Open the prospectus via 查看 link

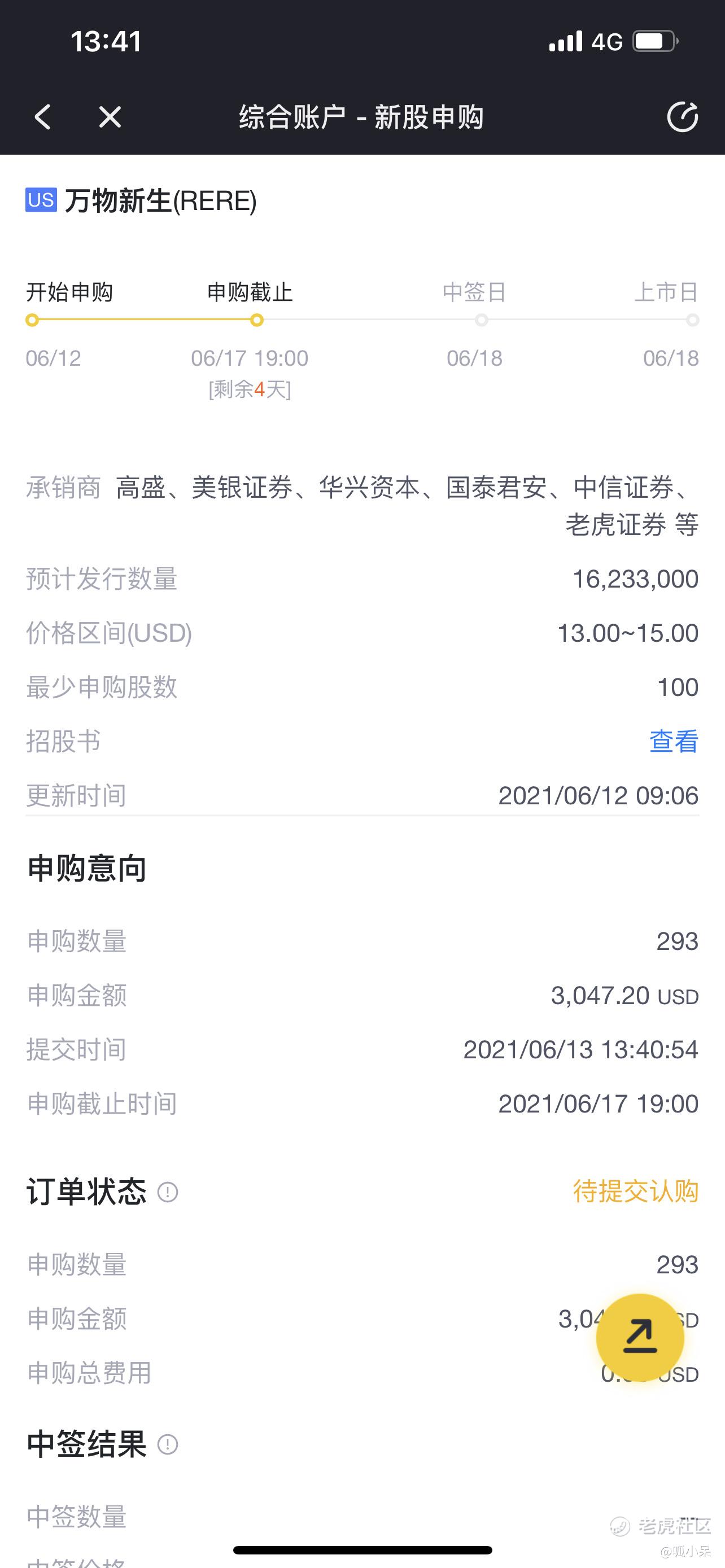pos(673,742)
